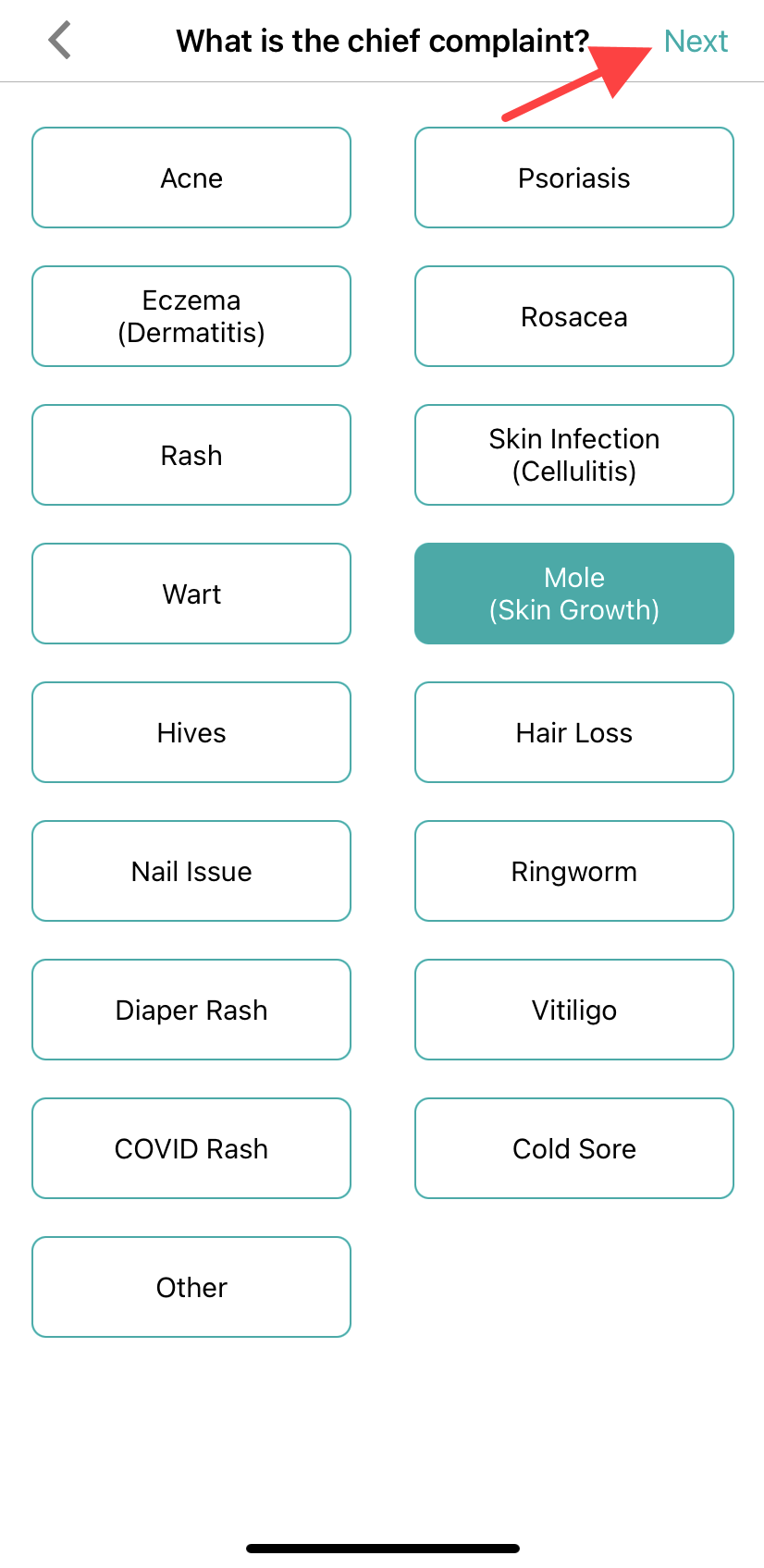764x1568 pixels.
Task: Select Acne as chief complaint
Action: pos(191,178)
